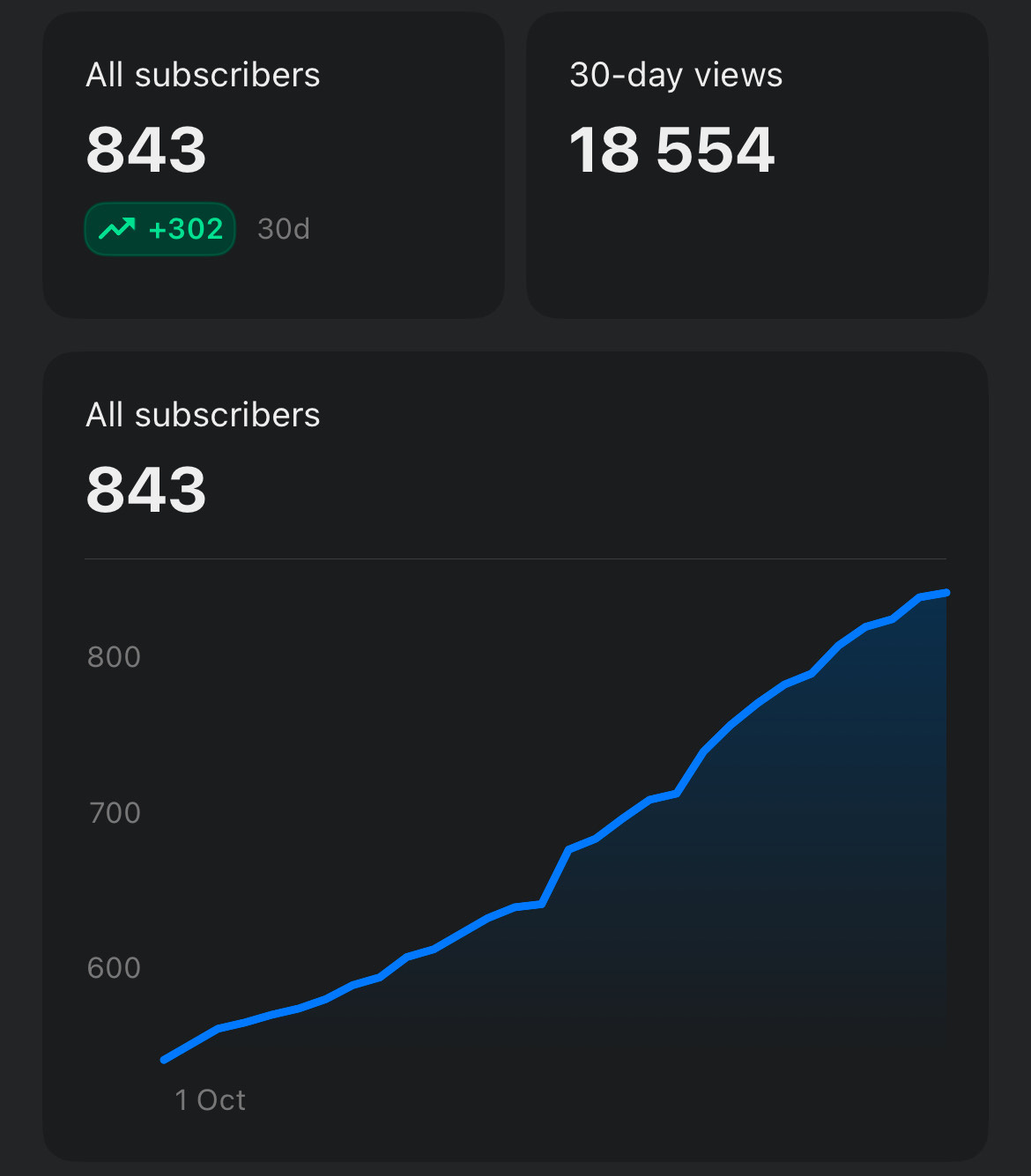Screen dimensions: 1031x1176
Task: Click the 800 gridline mark on the chart axis
Action: tap(115, 656)
